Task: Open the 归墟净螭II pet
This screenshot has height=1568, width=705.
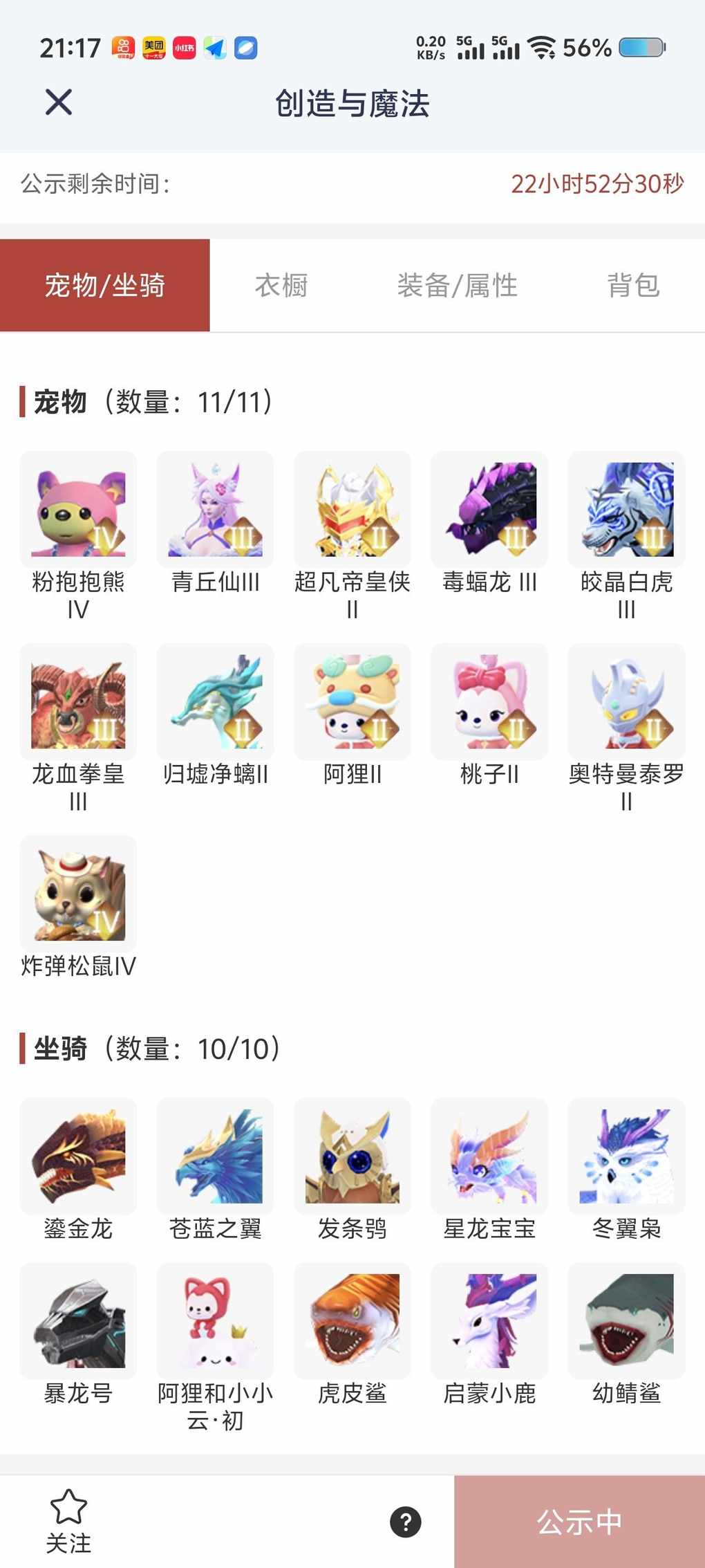Action: [x=215, y=701]
